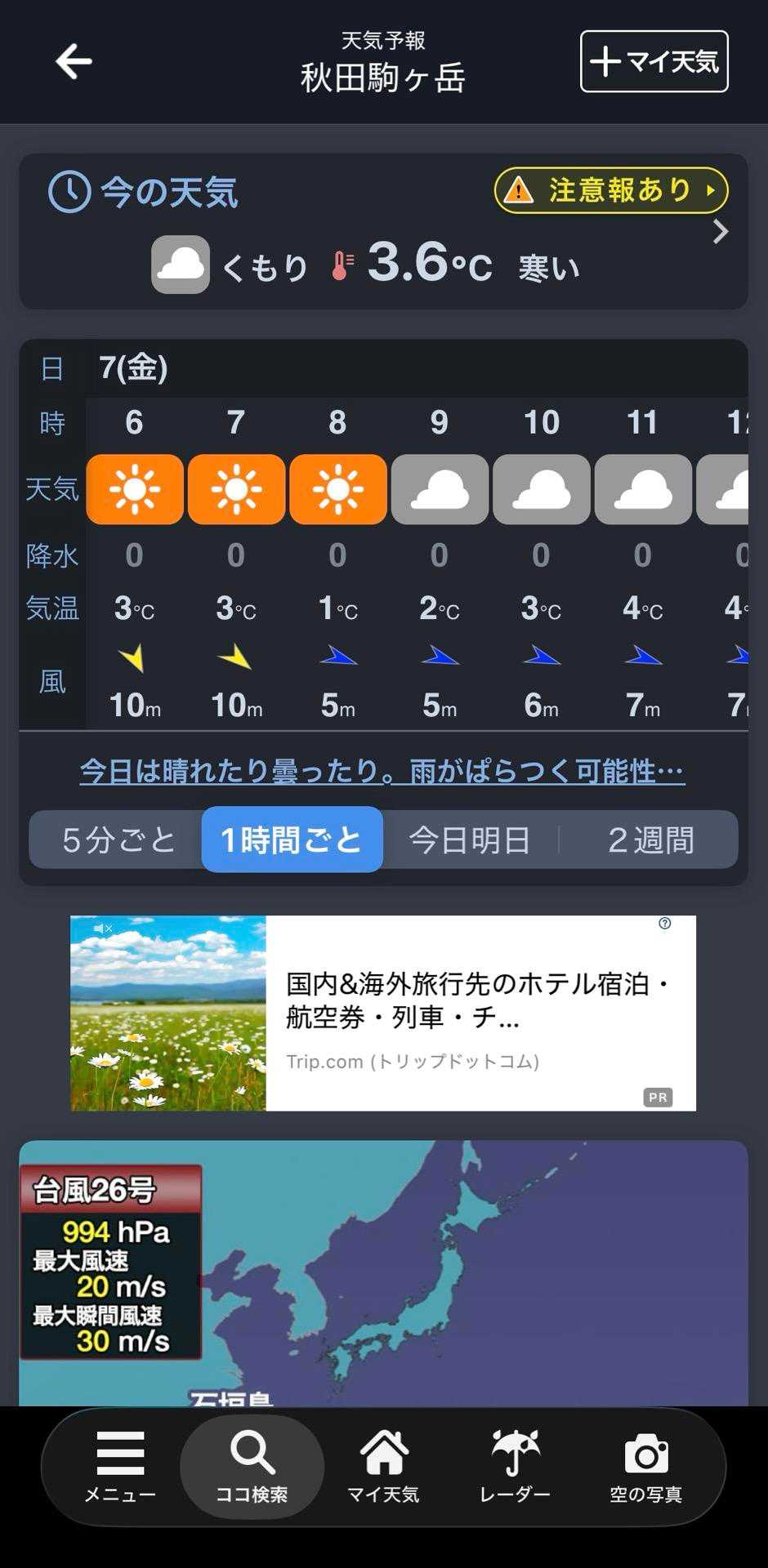The image size is (768, 1568).
Task: Switch to the 2週間 forecast
Action: [x=650, y=840]
